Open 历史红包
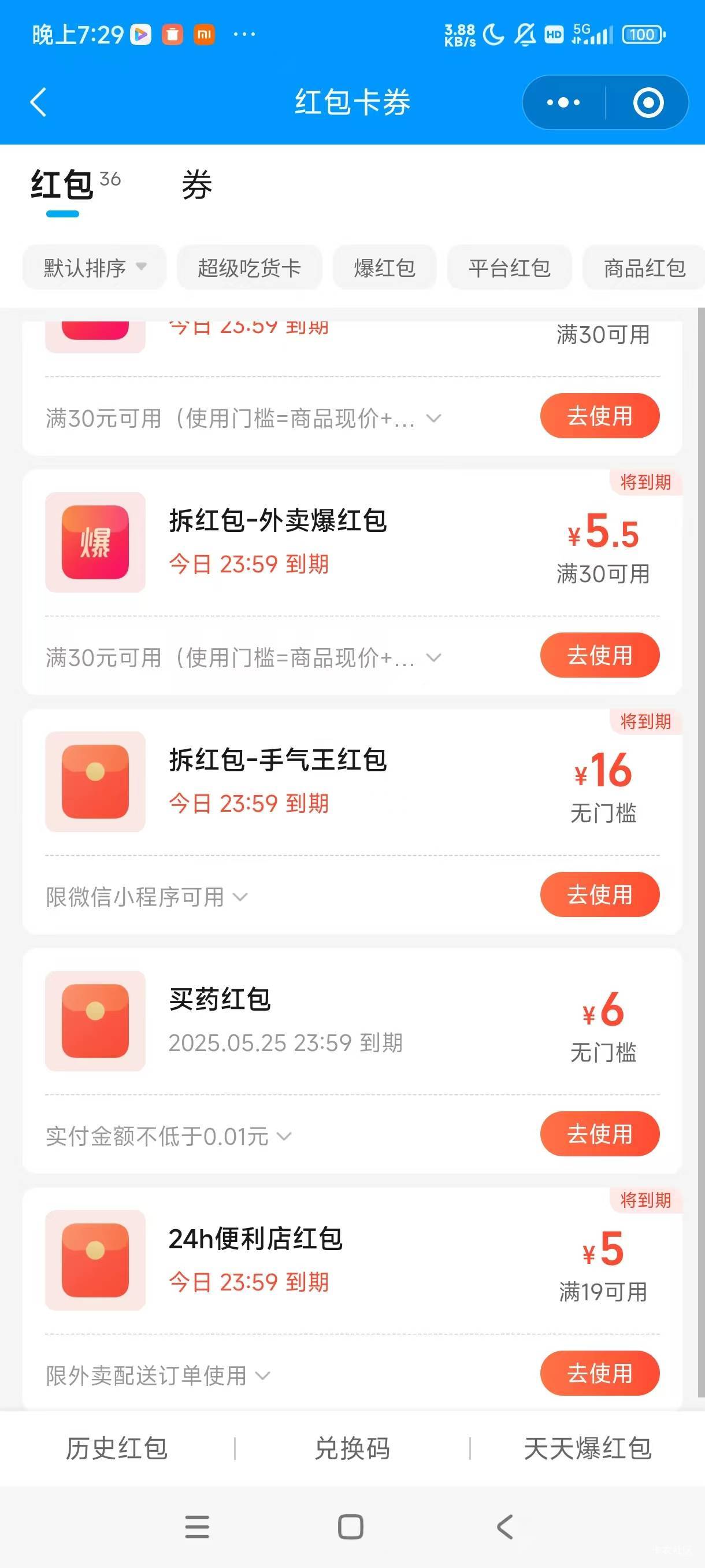Viewport: 705px width, 1568px height. pyautogui.click(x=117, y=1448)
